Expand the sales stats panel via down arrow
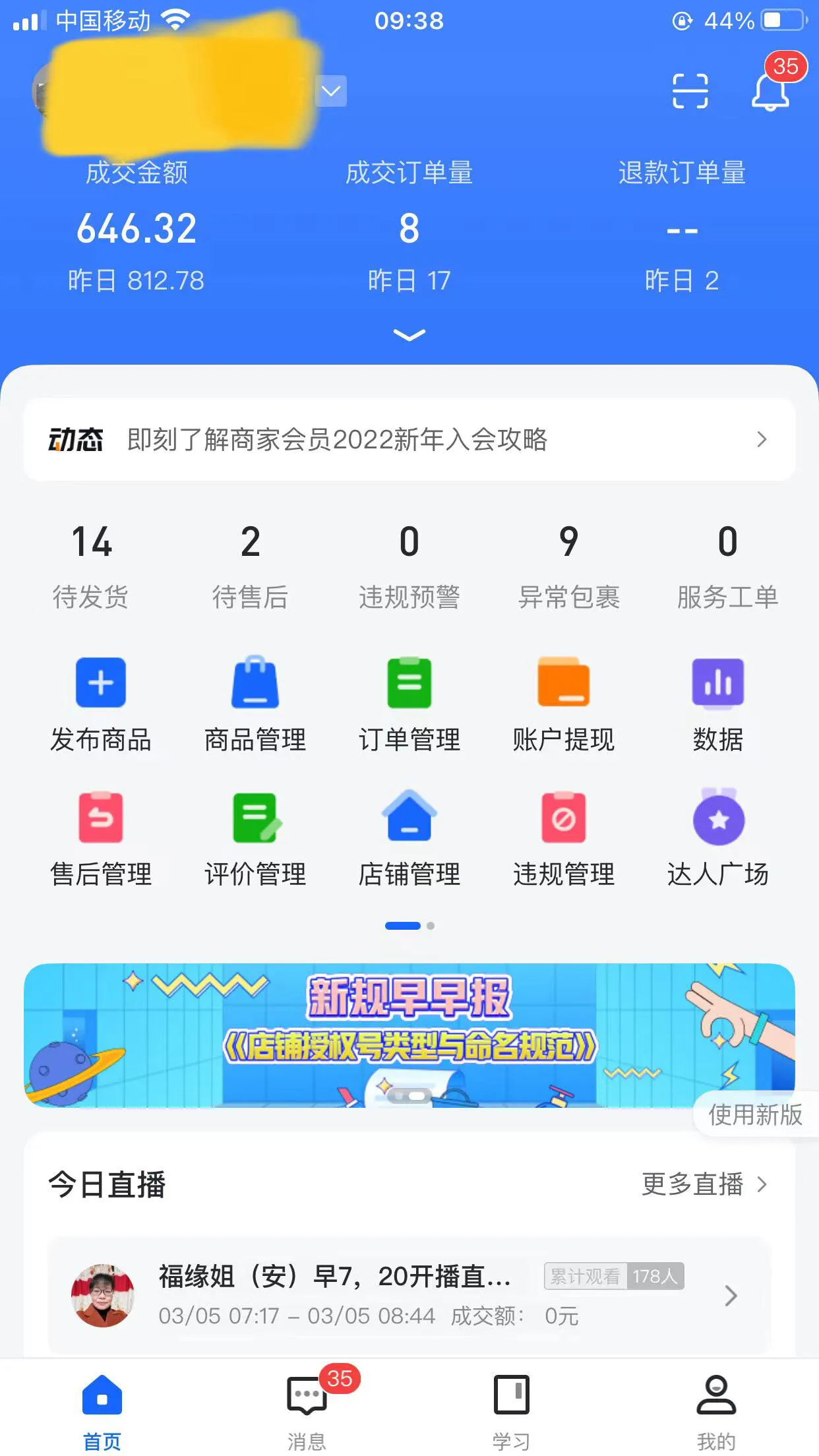Viewport: 819px width, 1456px height. click(x=409, y=335)
